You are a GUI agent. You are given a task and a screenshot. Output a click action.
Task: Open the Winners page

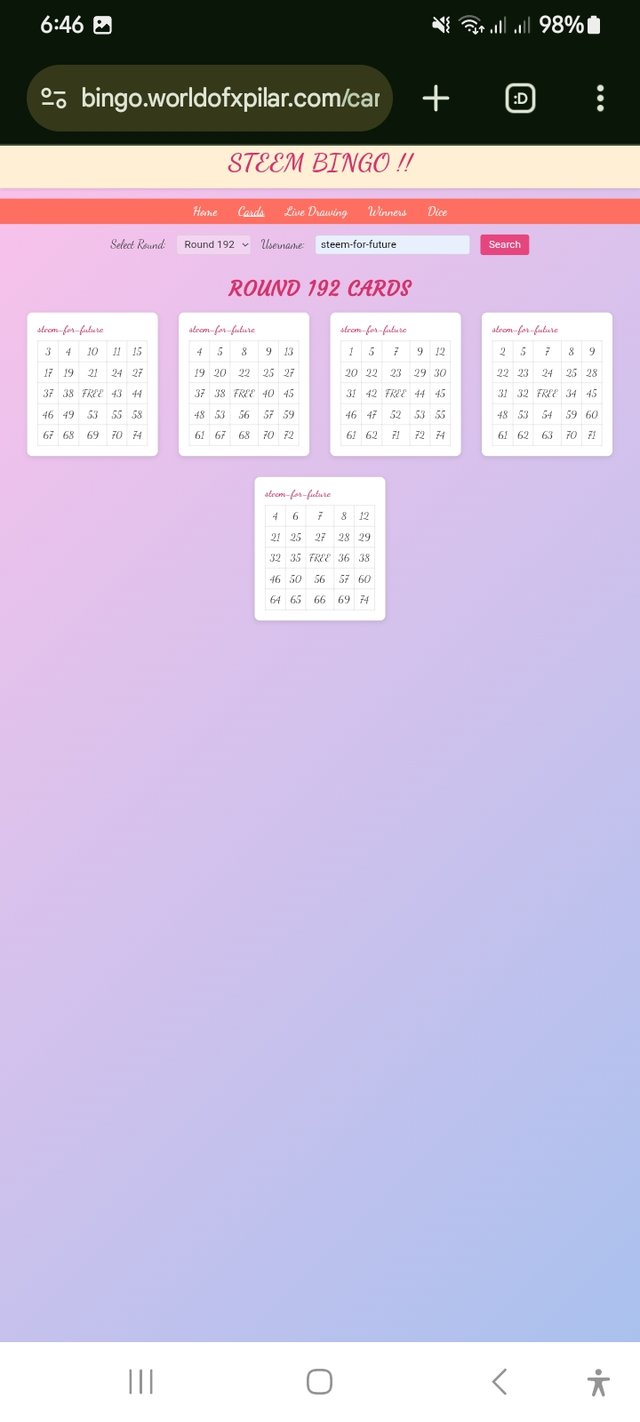click(387, 212)
